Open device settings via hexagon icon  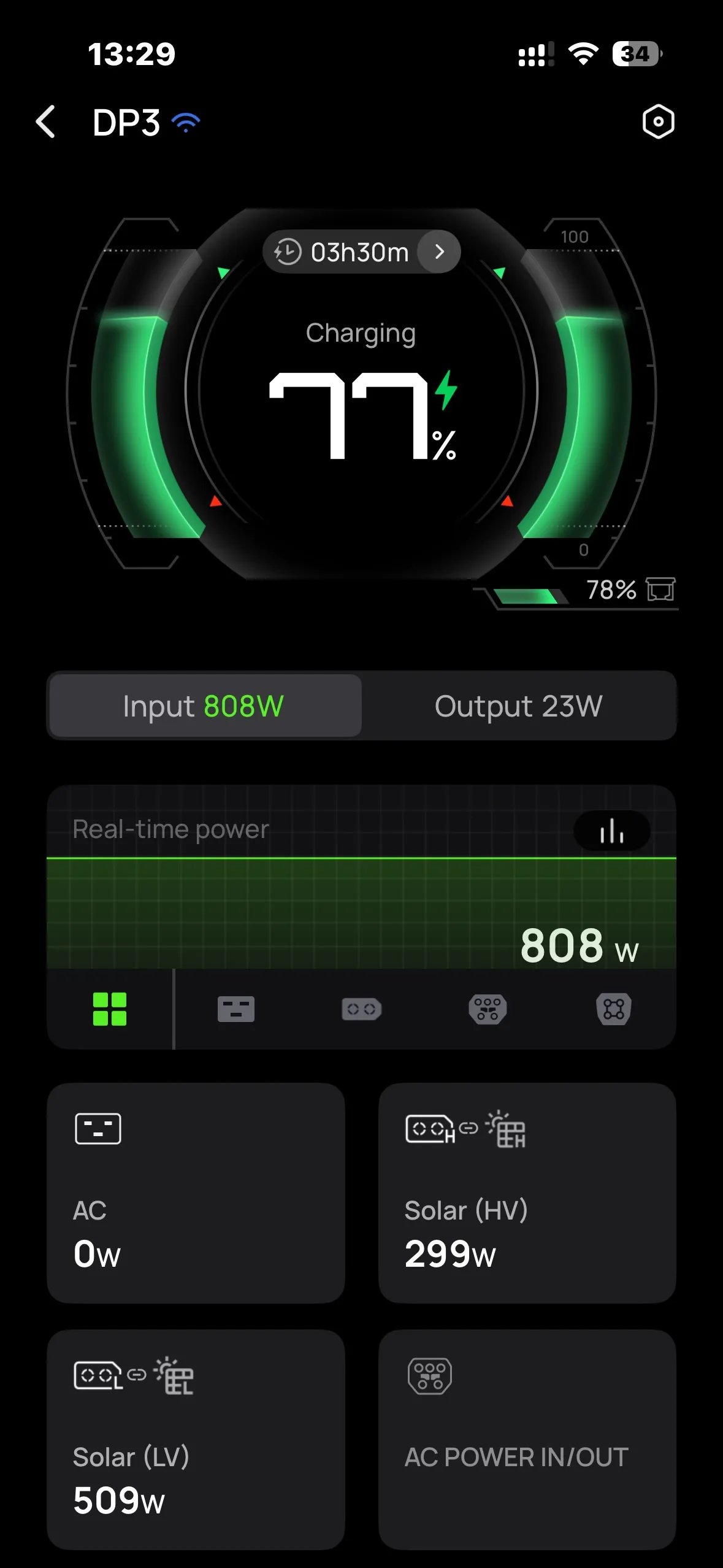(x=658, y=122)
